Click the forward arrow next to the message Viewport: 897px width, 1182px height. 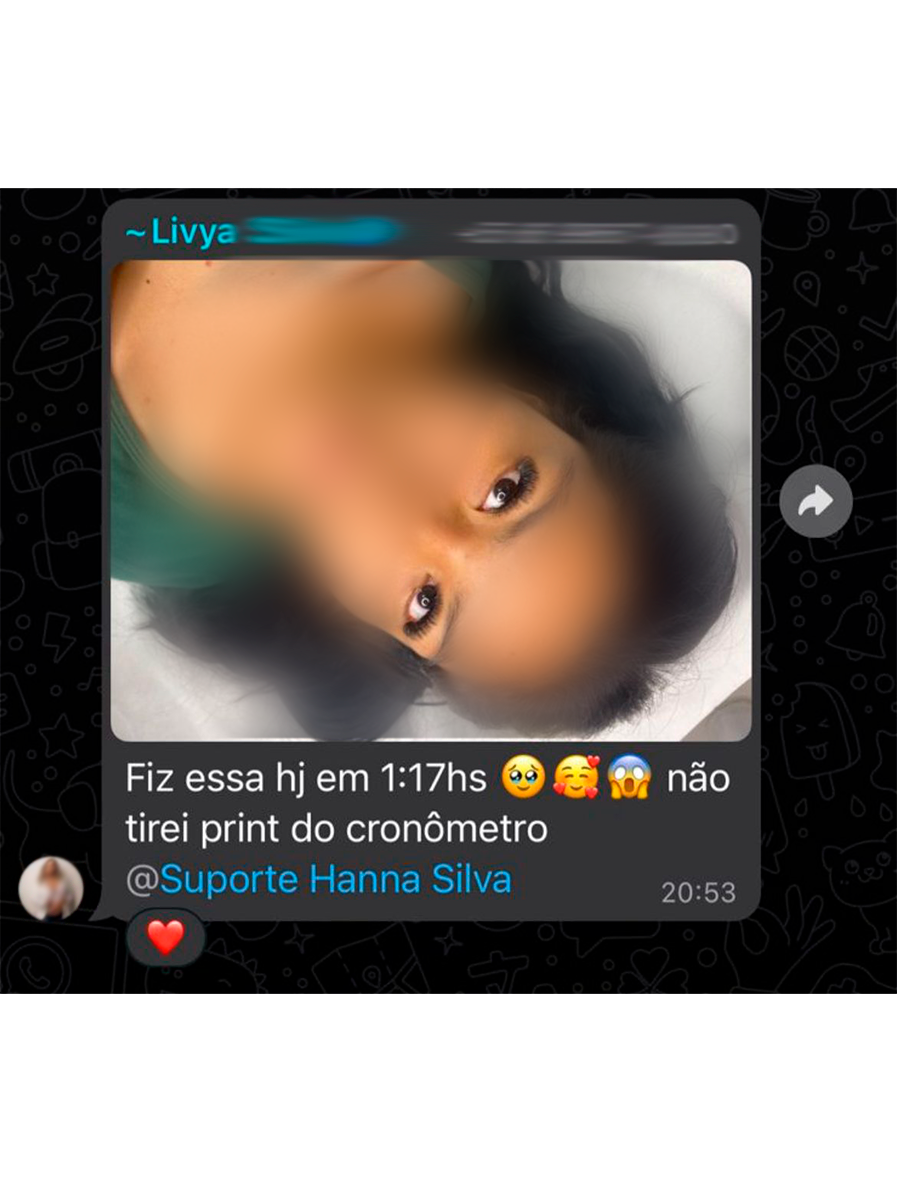[x=815, y=500]
